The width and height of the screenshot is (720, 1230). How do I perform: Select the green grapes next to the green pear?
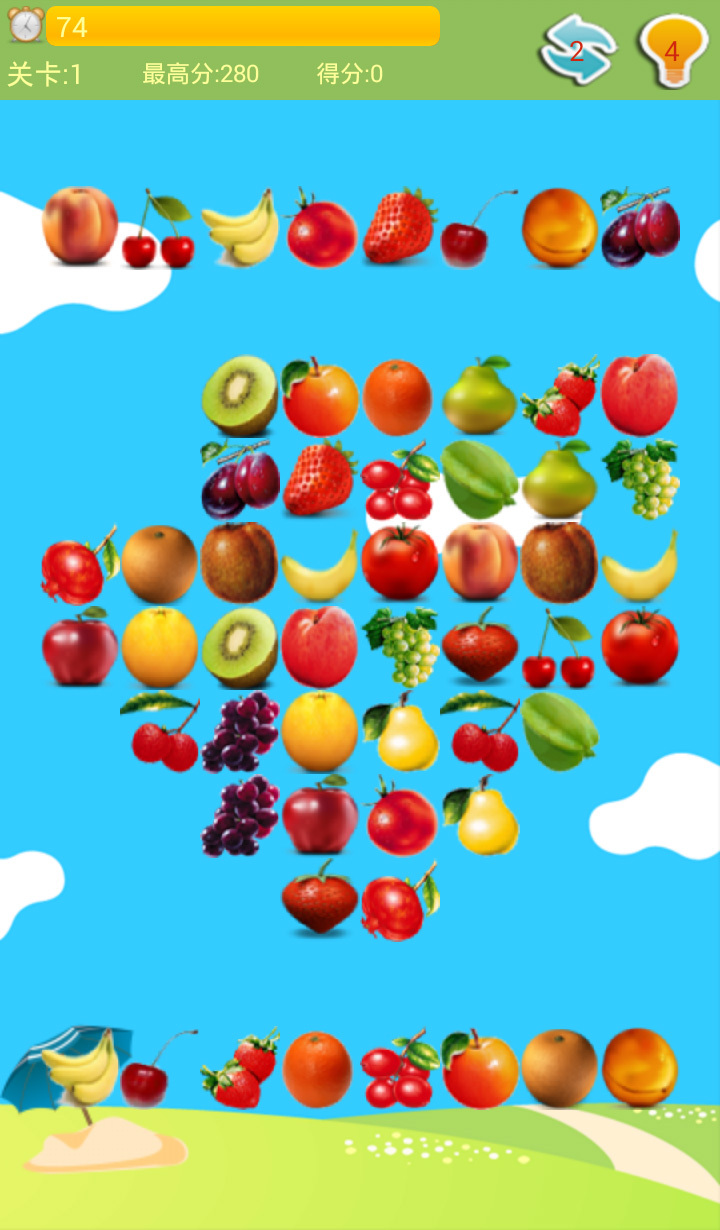640,478
